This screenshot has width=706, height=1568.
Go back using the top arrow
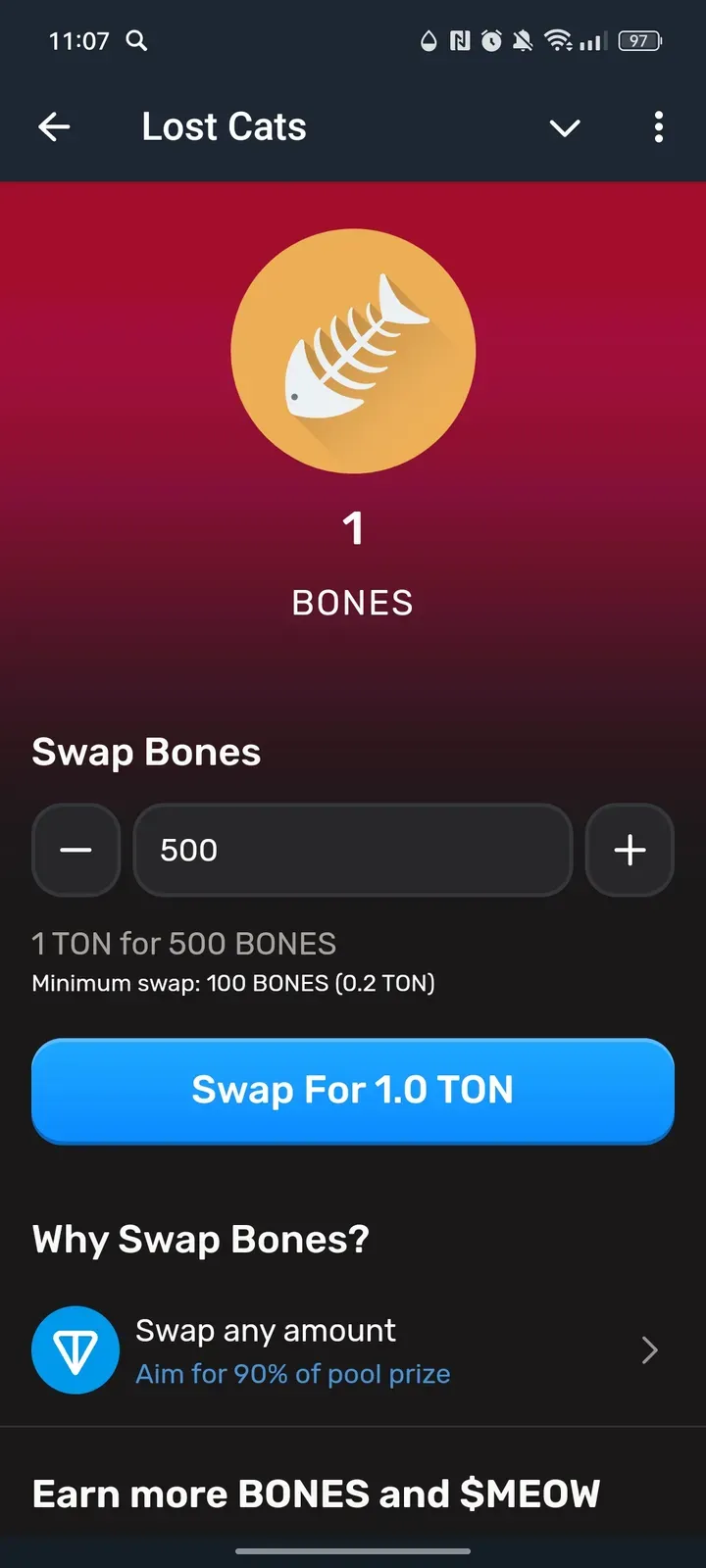[x=54, y=127]
